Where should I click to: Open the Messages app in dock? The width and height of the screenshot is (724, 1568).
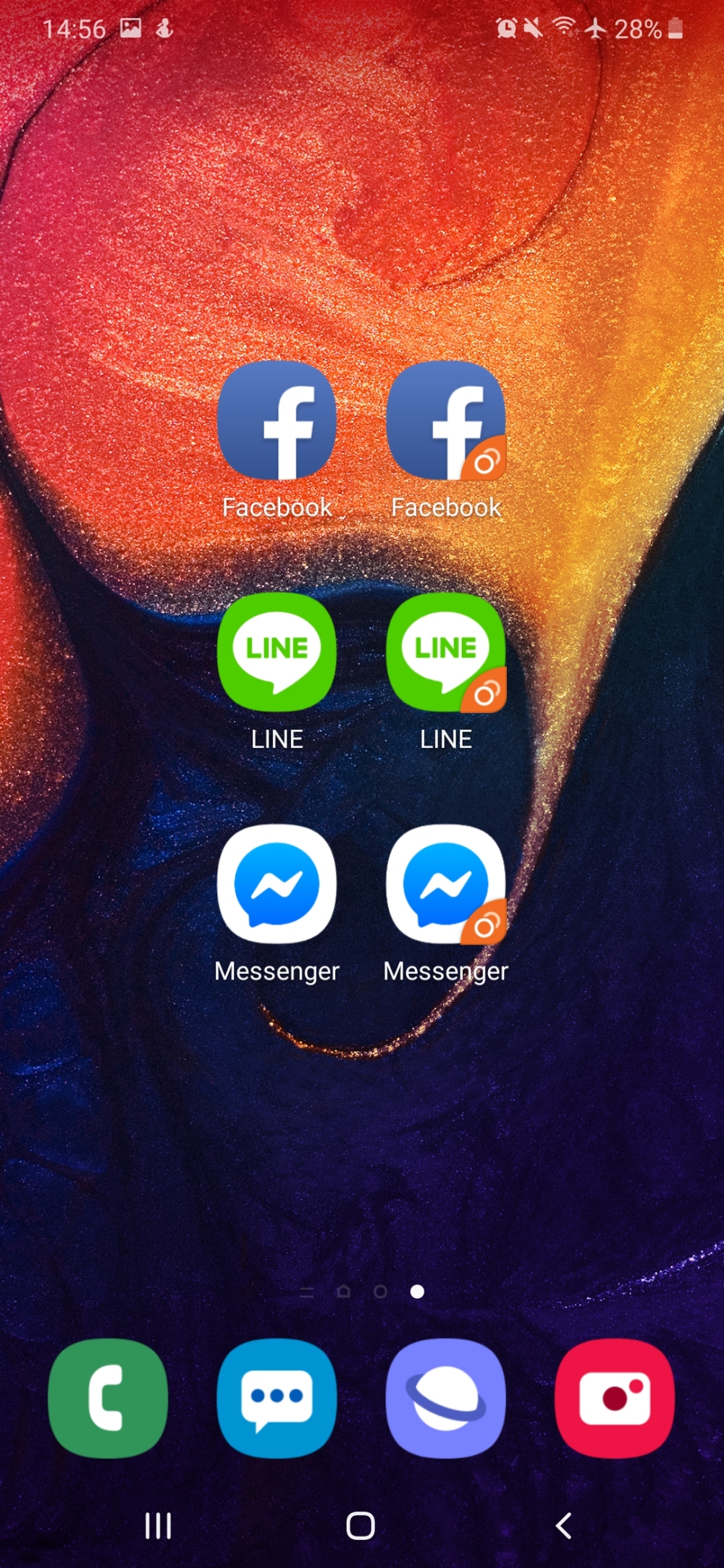click(277, 1398)
